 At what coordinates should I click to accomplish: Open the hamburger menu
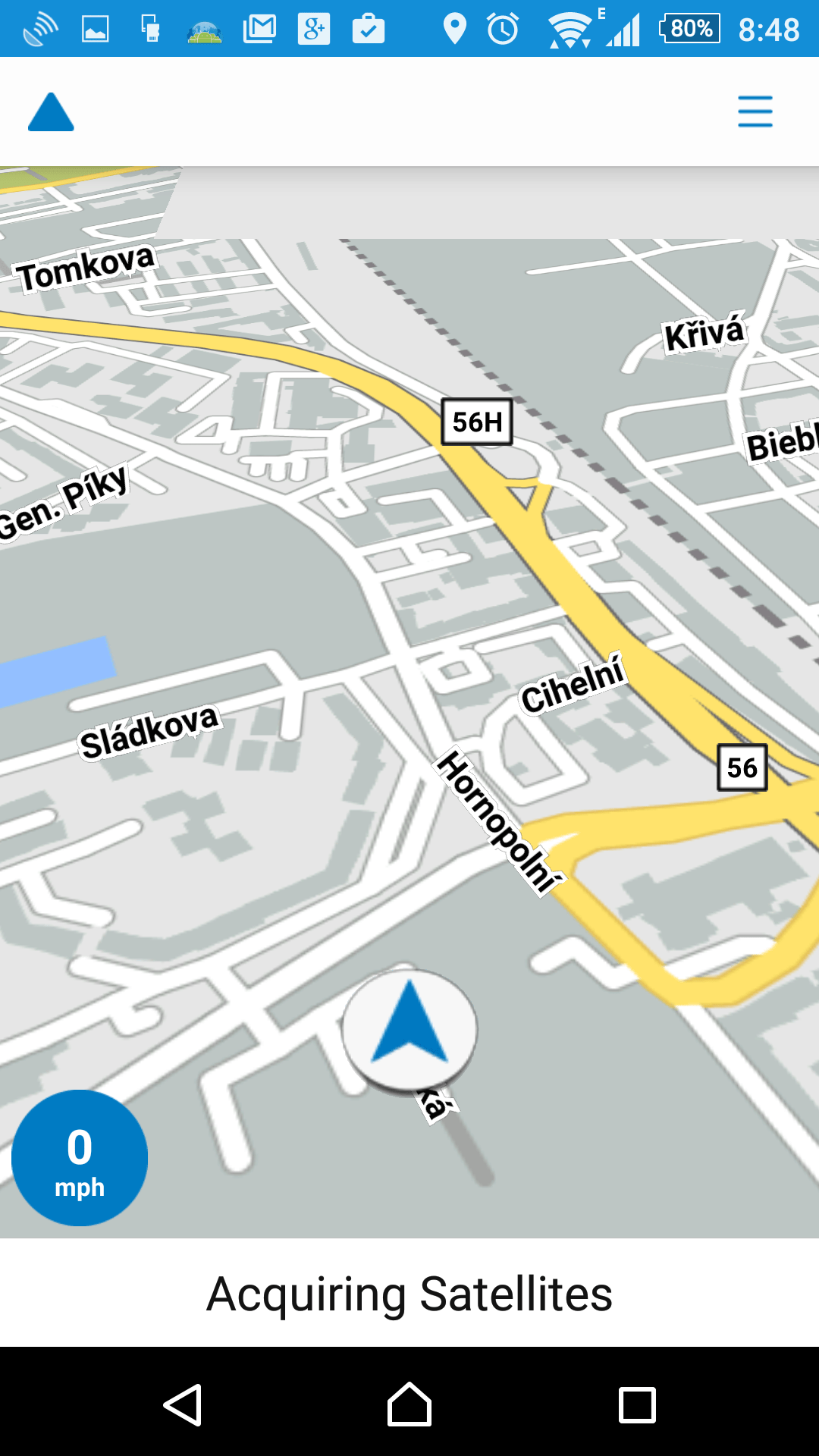point(755,111)
